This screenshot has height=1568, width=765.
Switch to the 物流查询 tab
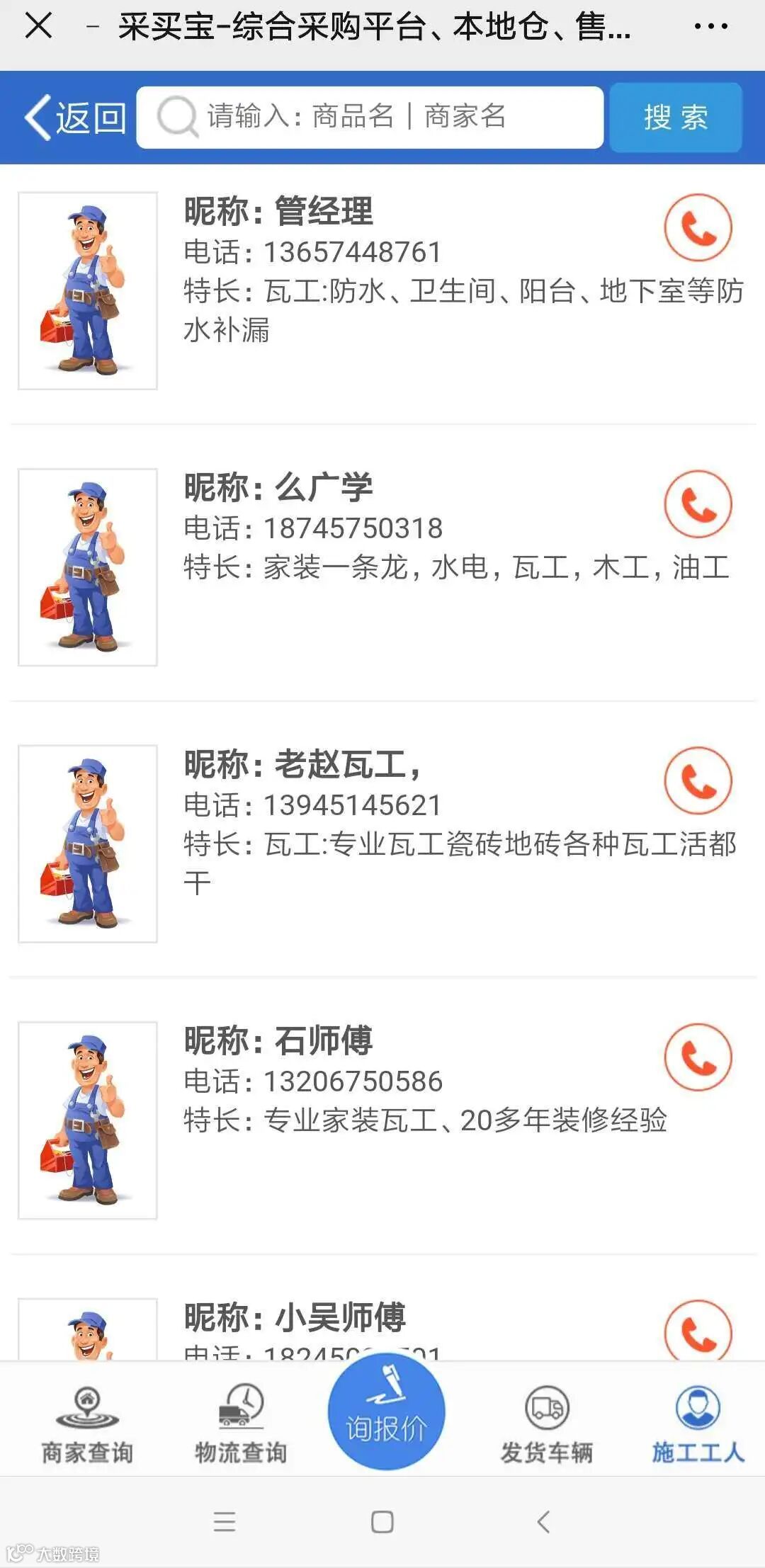click(x=241, y=1425)
